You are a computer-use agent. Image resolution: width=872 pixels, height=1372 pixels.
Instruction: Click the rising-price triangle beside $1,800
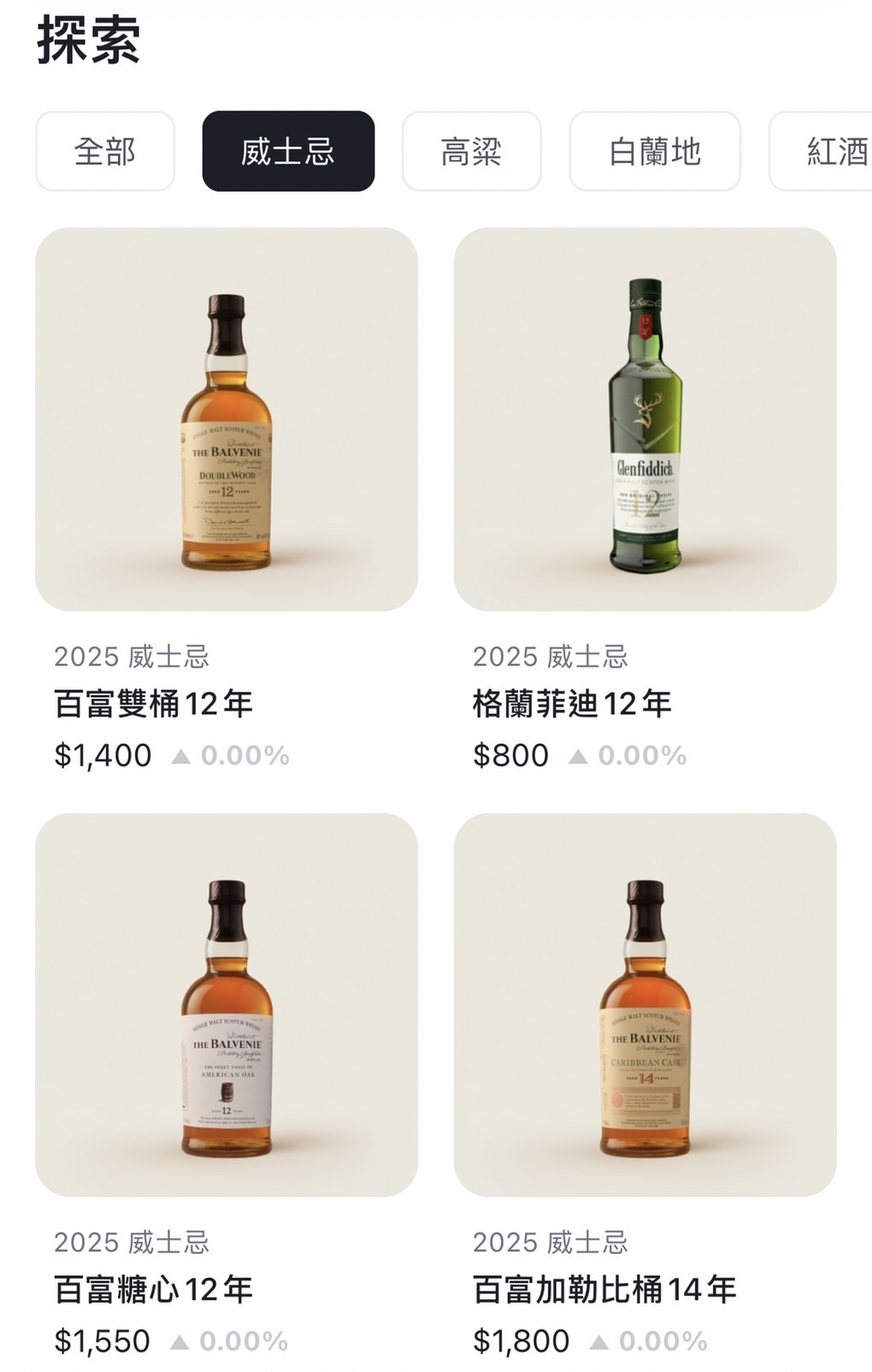pos(598,1341)
